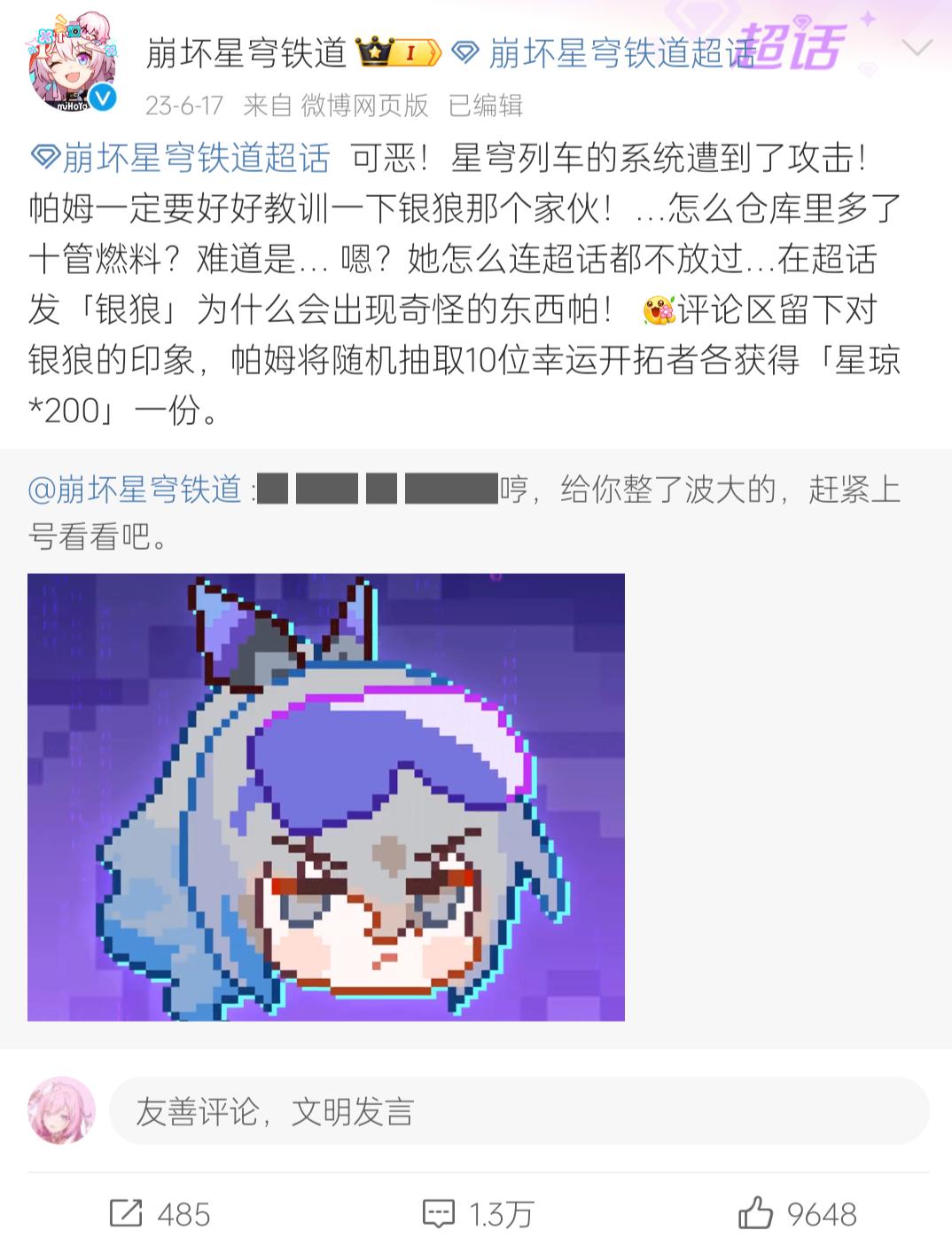The height and width of the screenshot is (1246, 952).
Task: Open 崩坏星穹铁道 profile avatar
Action: [74, 64]
